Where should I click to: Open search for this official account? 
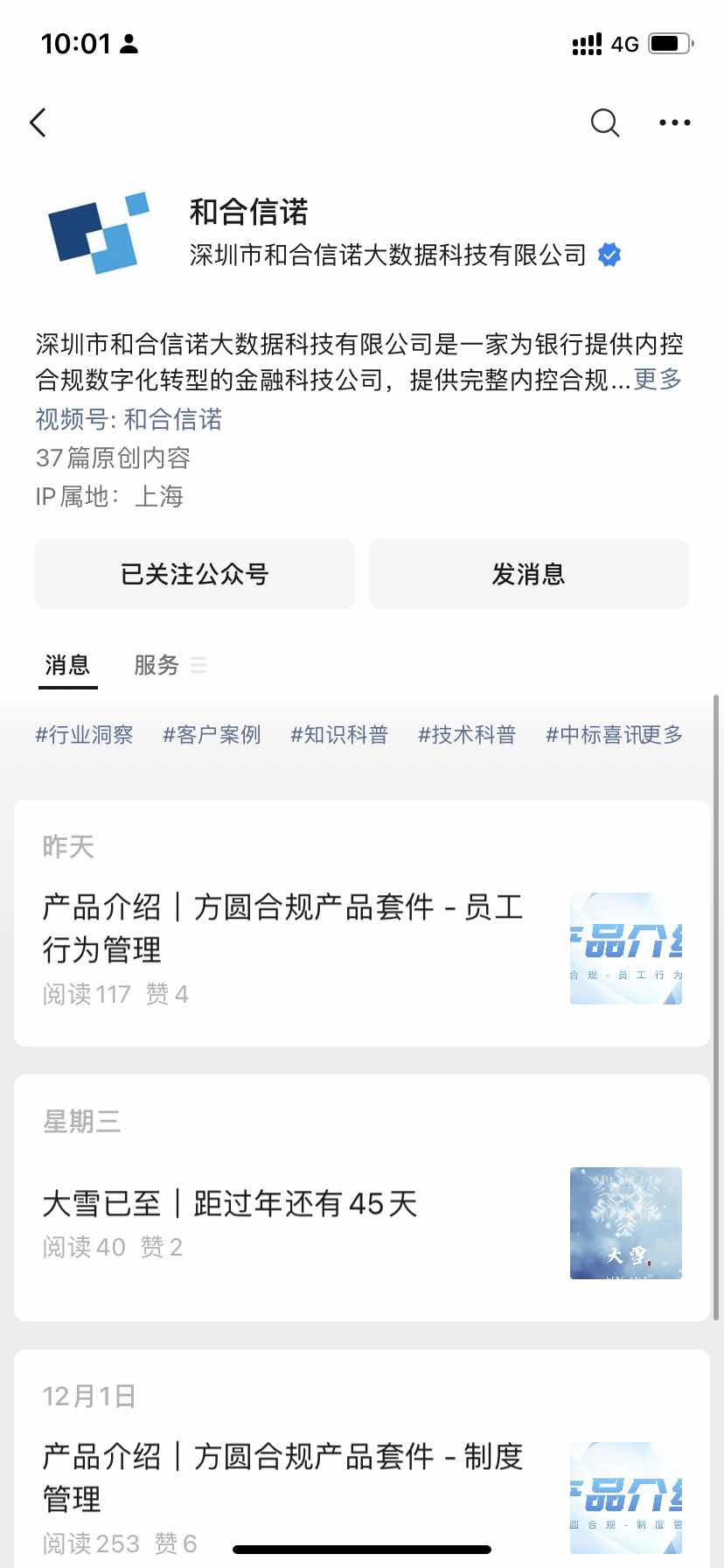[x=604, y=122]
